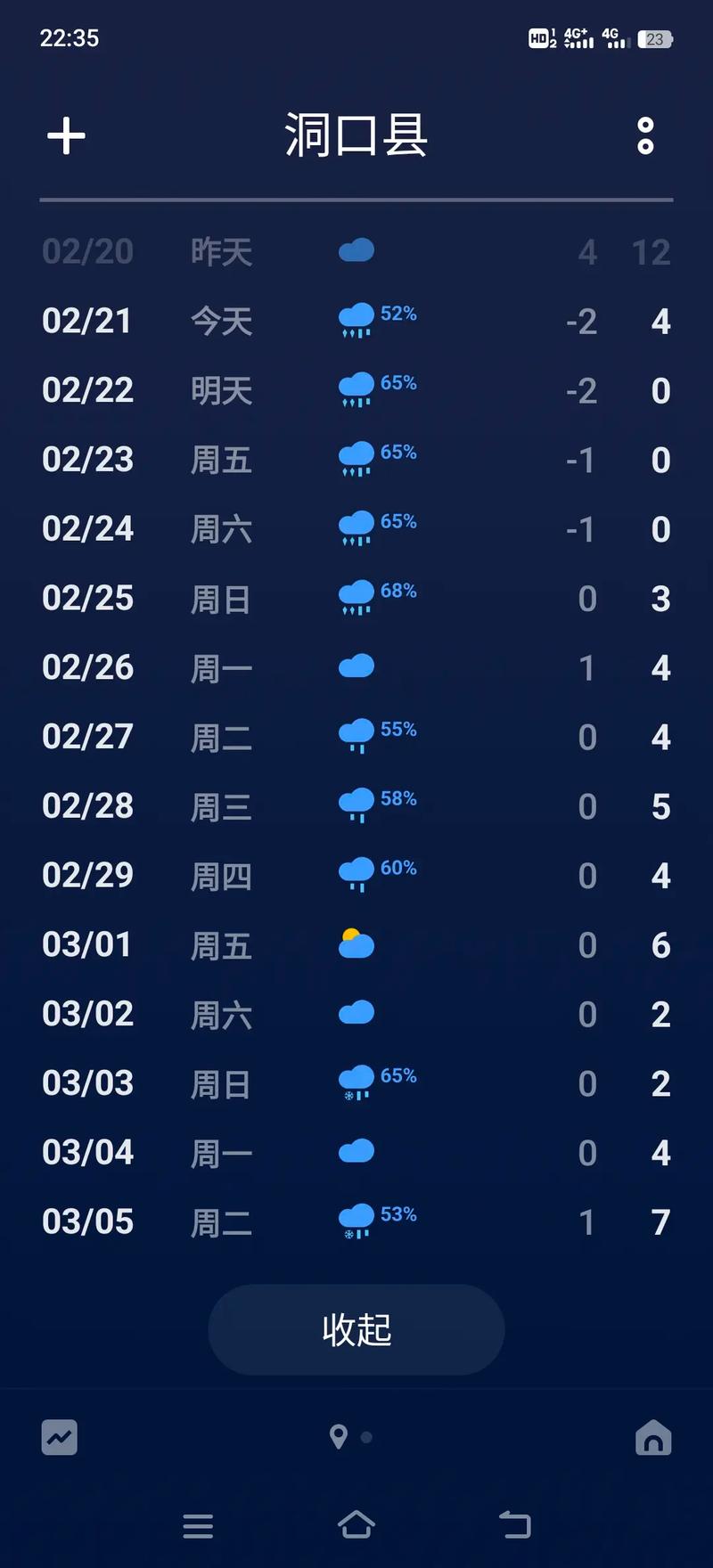
Task: Tap the partly cloudy icon on 03/01
Action: (356, 943)
